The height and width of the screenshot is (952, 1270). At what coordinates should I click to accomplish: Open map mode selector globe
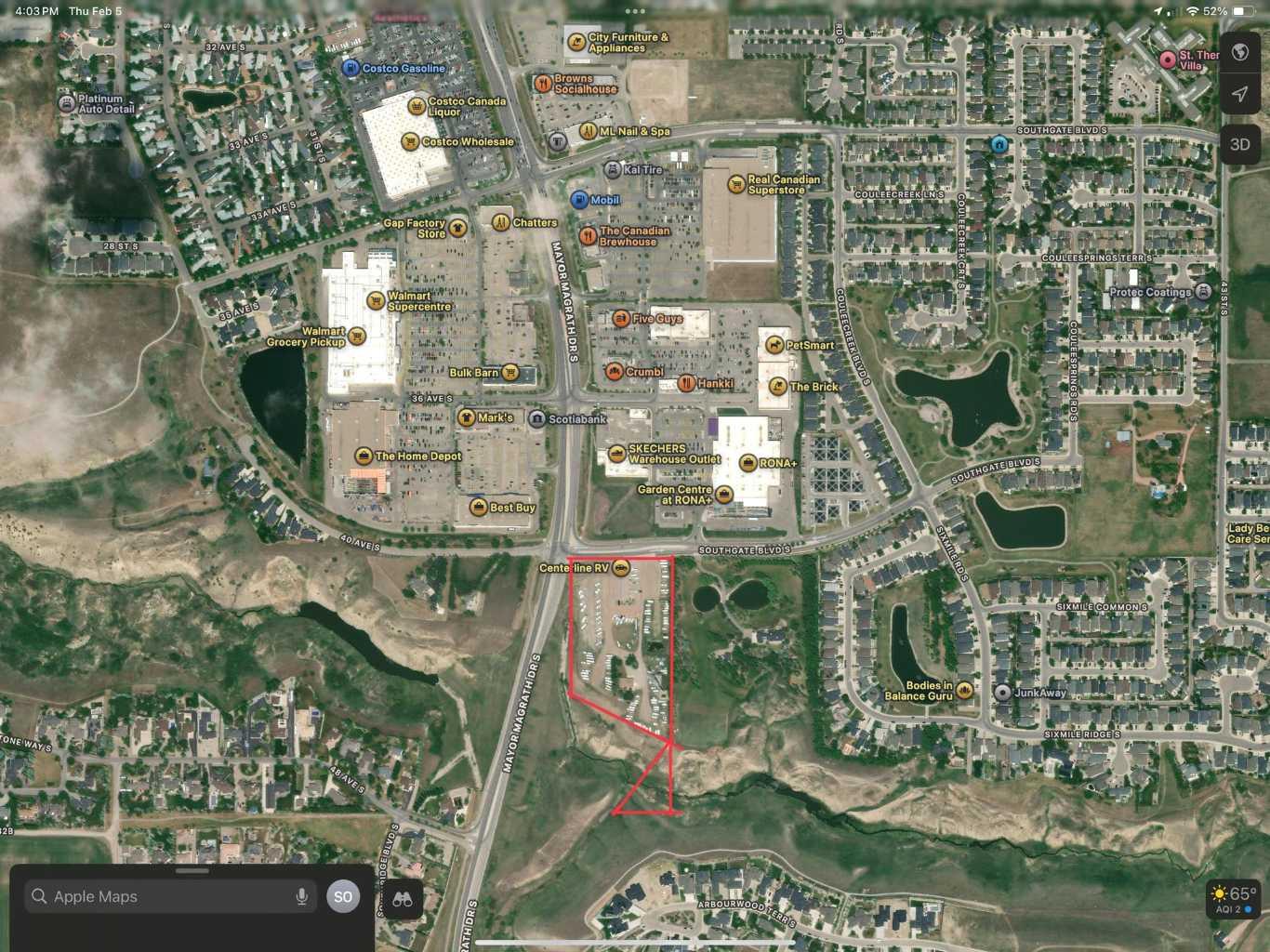click(1239, 52)
